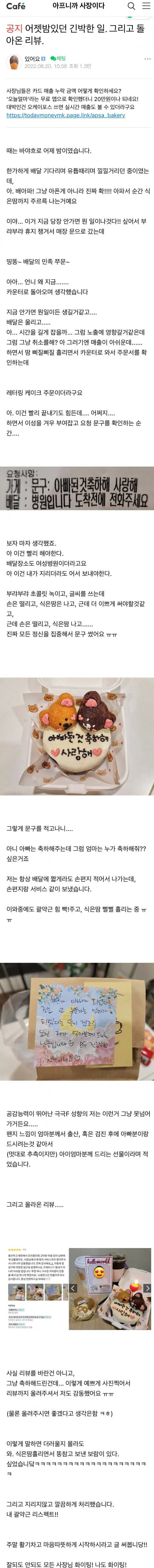Open the todaymoneymk.page.link/apsa_bakery link
The height and width of the screenshot is (1568, 154).
click(65, 115)
